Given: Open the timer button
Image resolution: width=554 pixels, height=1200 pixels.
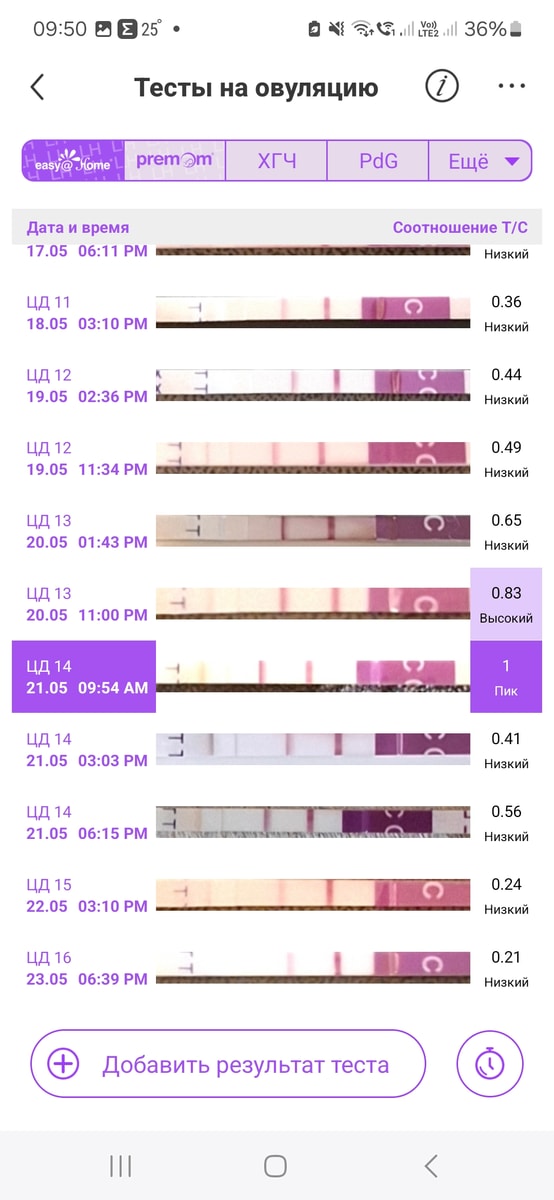Looking at the screenshot, I should (x=490, y=1064).
